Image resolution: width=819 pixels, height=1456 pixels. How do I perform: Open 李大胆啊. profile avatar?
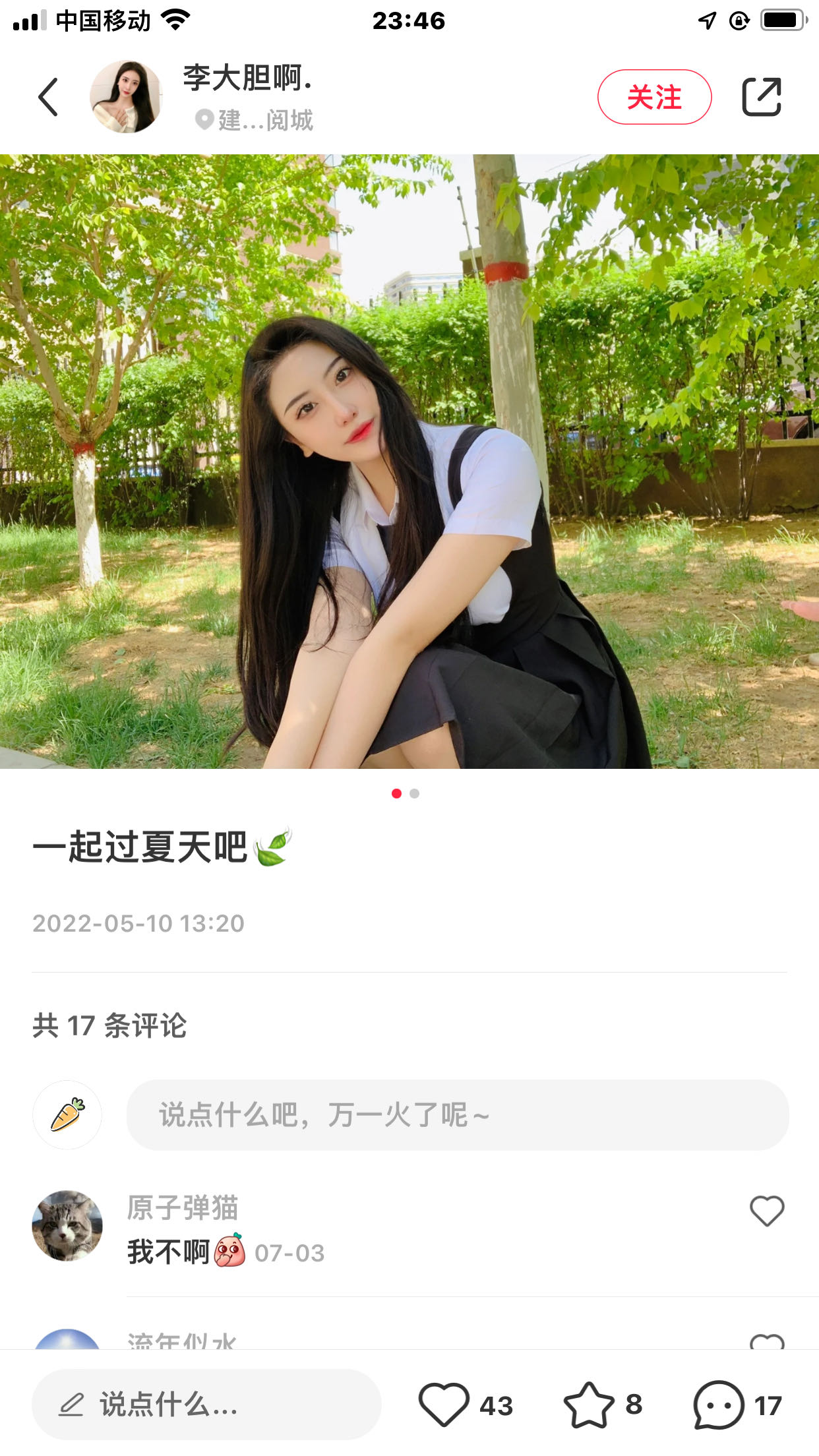pyautogui.click(x=126, y=97)
